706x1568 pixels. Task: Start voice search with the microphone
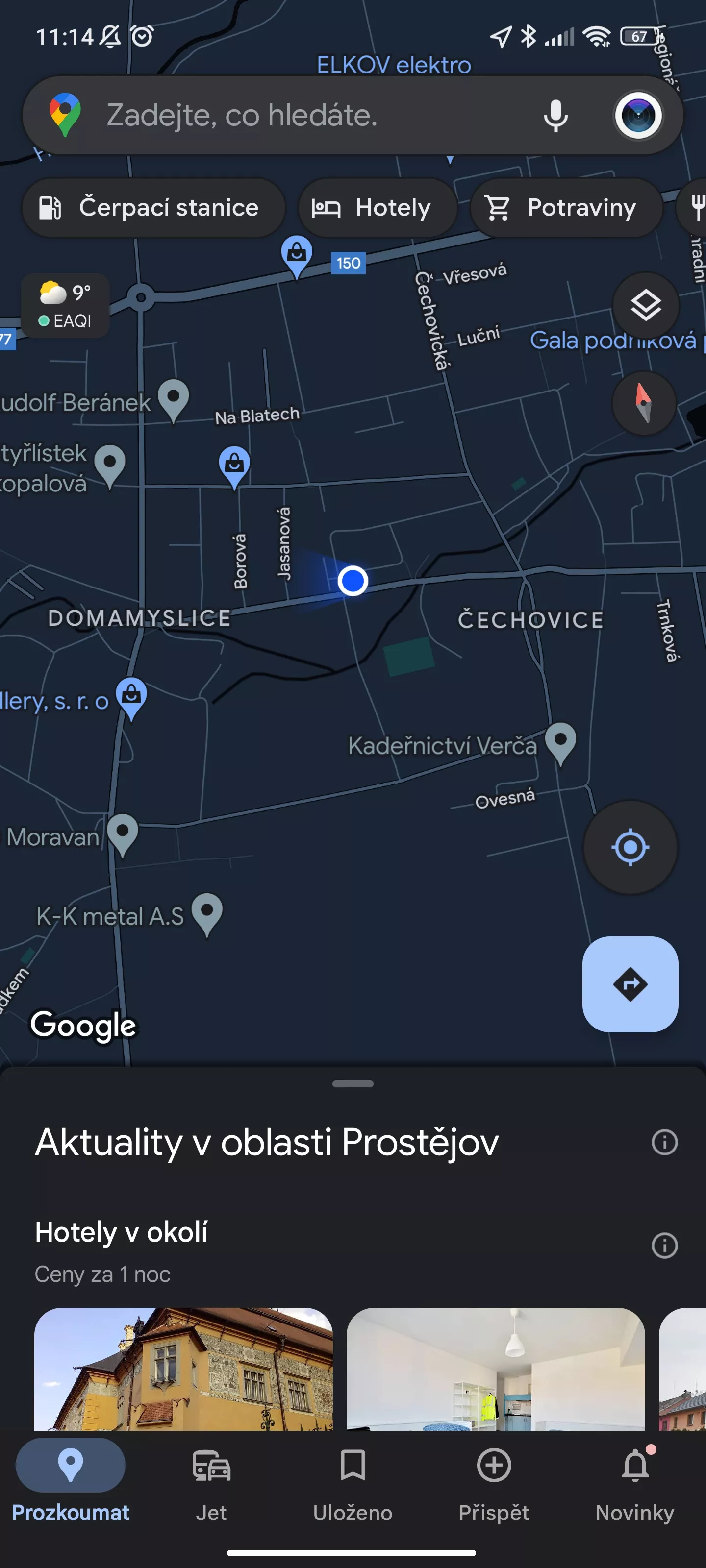click(x=555, y=115)
